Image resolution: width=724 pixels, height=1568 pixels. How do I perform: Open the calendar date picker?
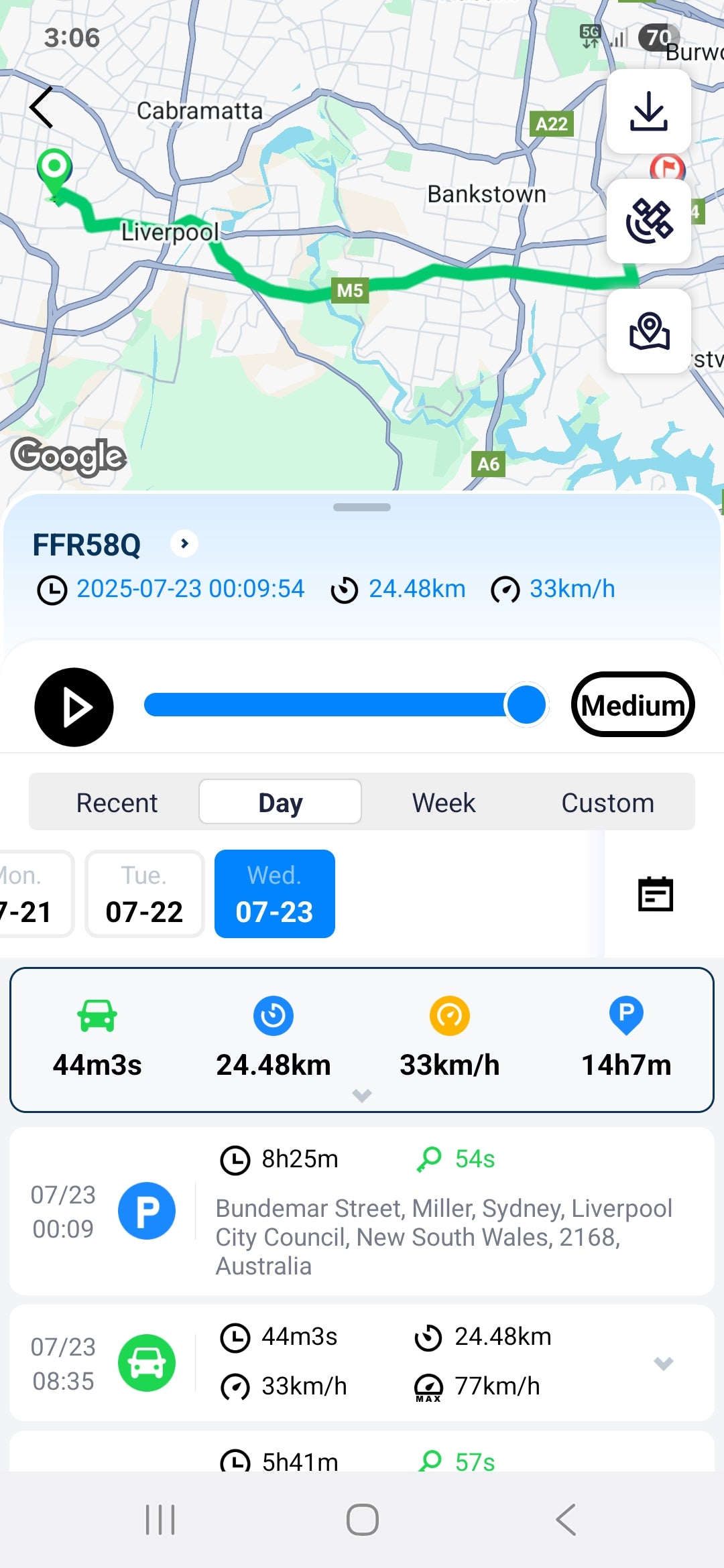point(655,894)
